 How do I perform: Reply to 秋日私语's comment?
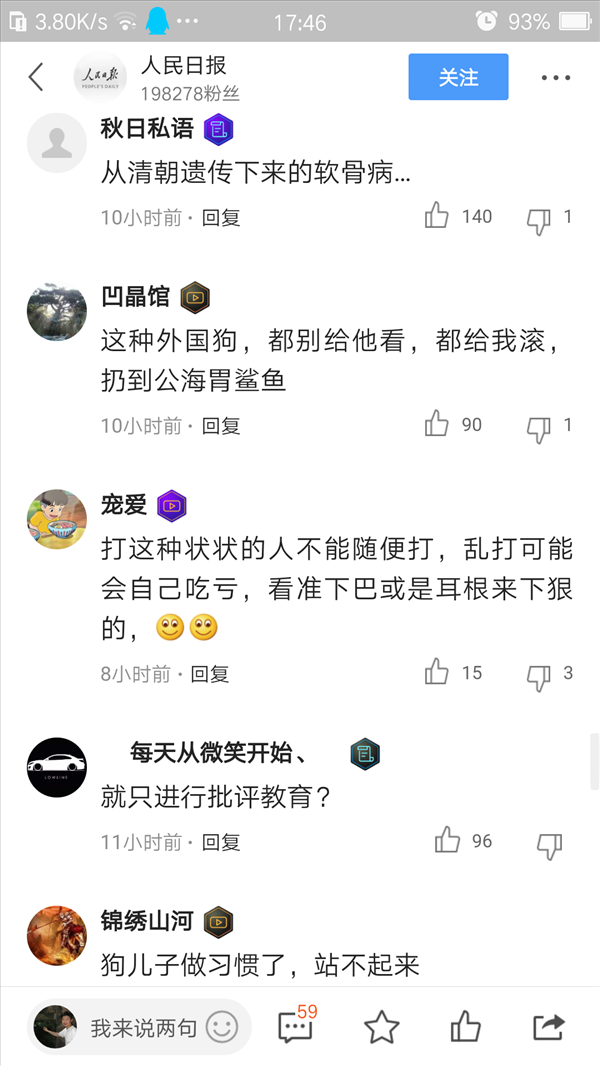point(222,218)
